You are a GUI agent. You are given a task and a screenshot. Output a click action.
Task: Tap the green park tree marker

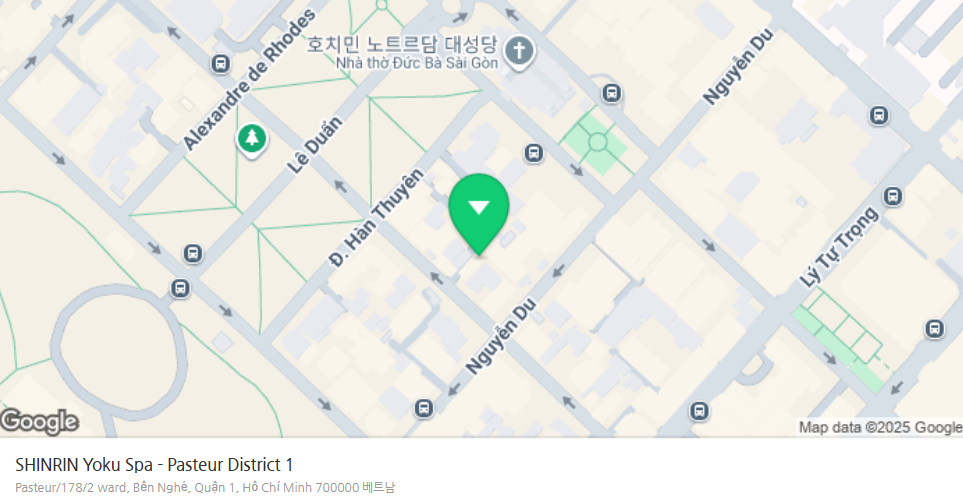252,138
